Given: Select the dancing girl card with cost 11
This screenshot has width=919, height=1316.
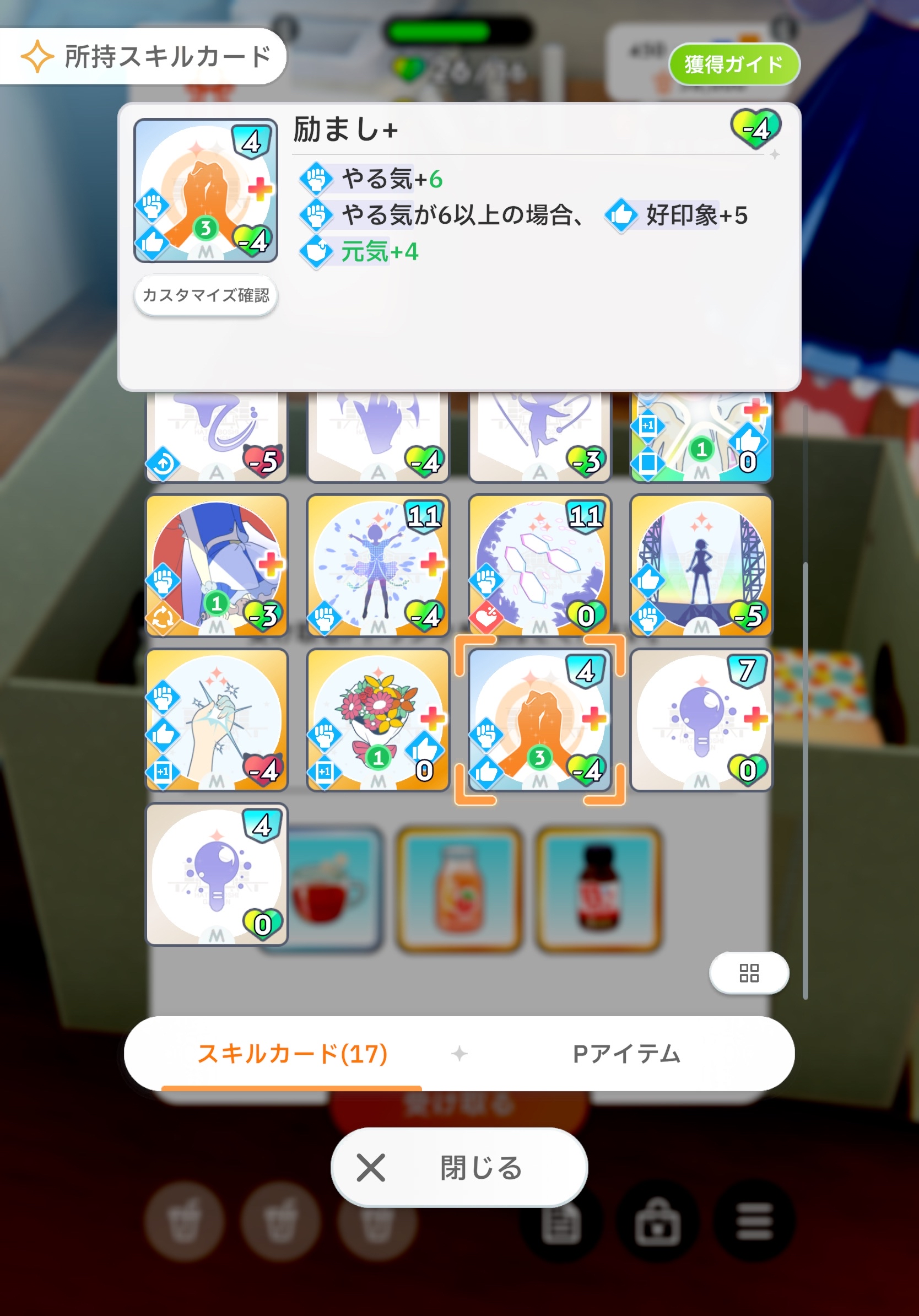Looking at the screenshot, I should click(x=378, y=566).
